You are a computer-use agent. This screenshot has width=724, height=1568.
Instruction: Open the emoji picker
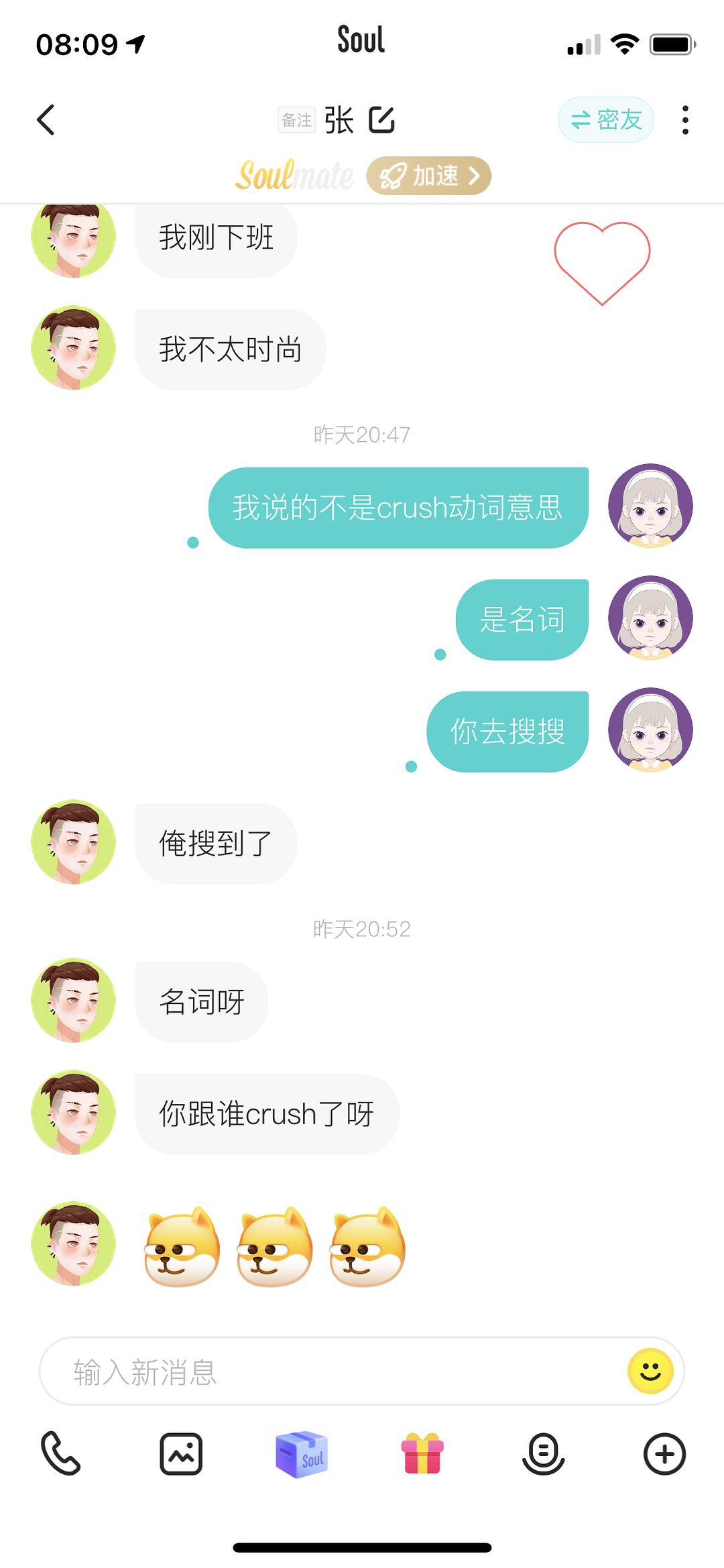(x=650, y=1371)
